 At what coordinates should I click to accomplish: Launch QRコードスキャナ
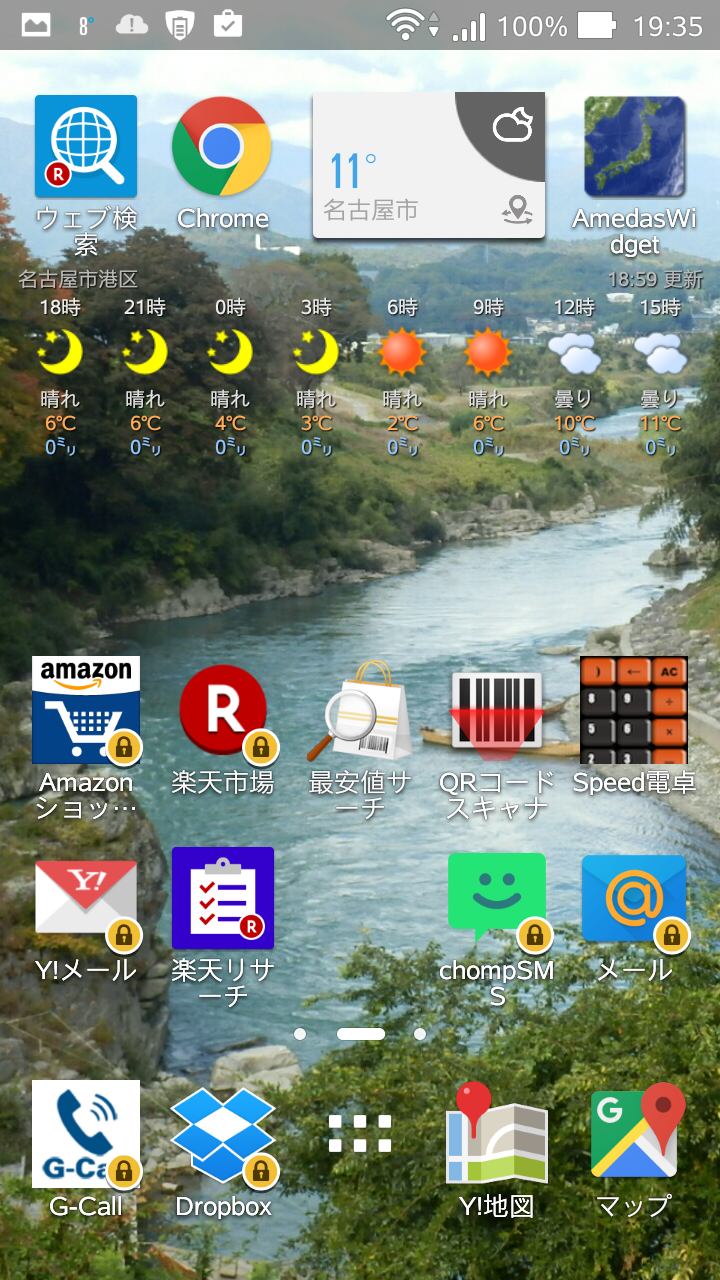click(497, 710)
